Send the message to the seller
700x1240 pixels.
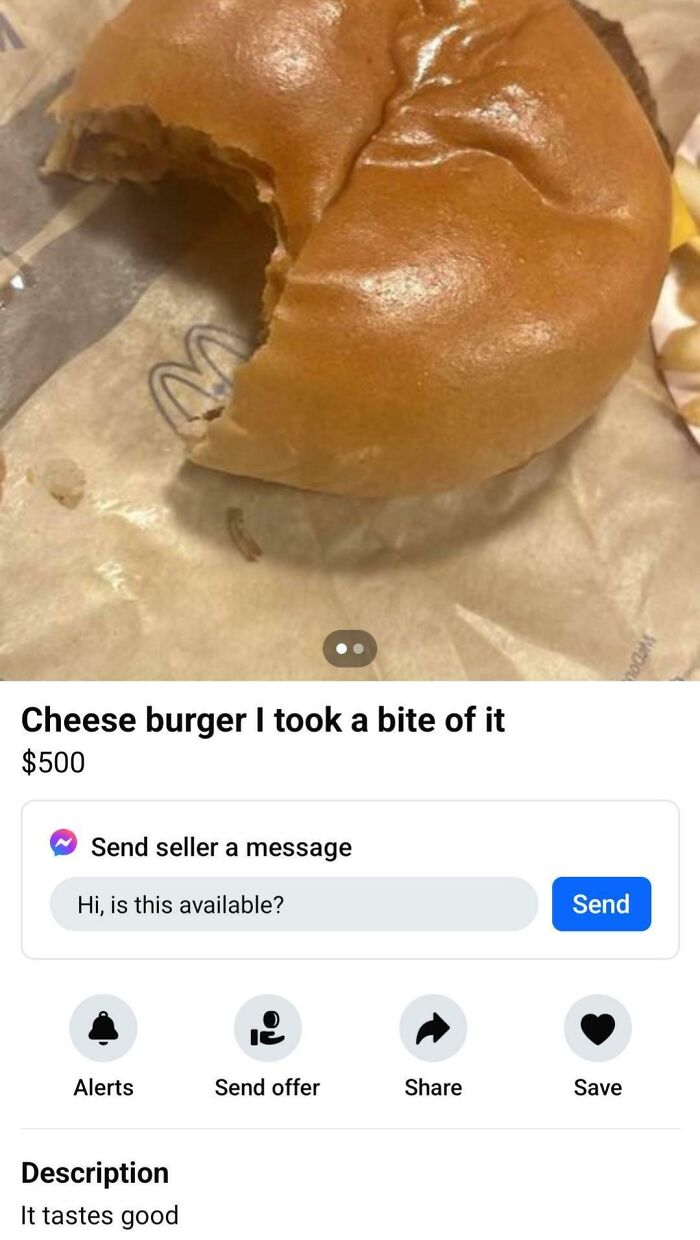click(x=601, y=904)
